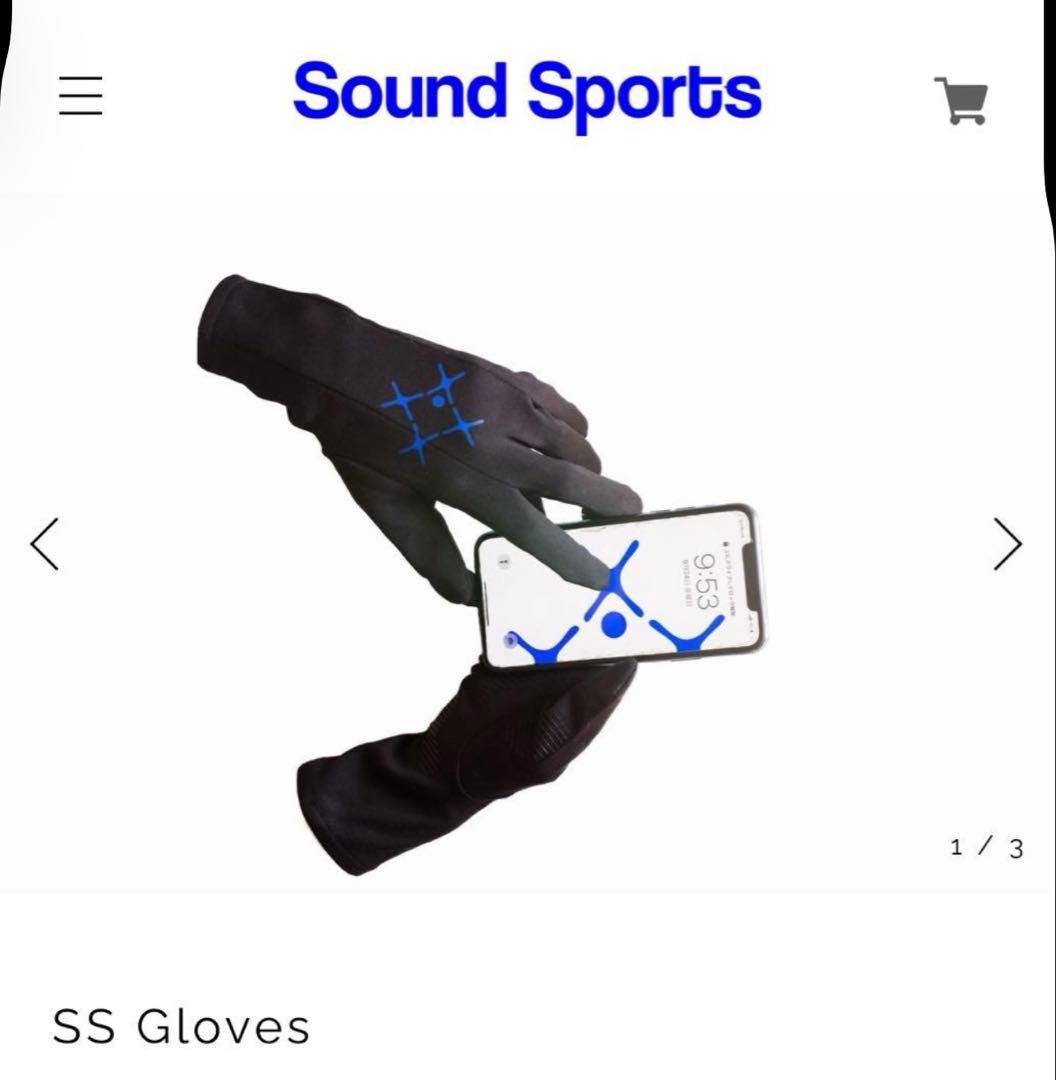Image resolution: width=1056 pixels, height=1080 pixels.
Task: Go to the Sound Sports home page
Action: click(x=527, y=93)
